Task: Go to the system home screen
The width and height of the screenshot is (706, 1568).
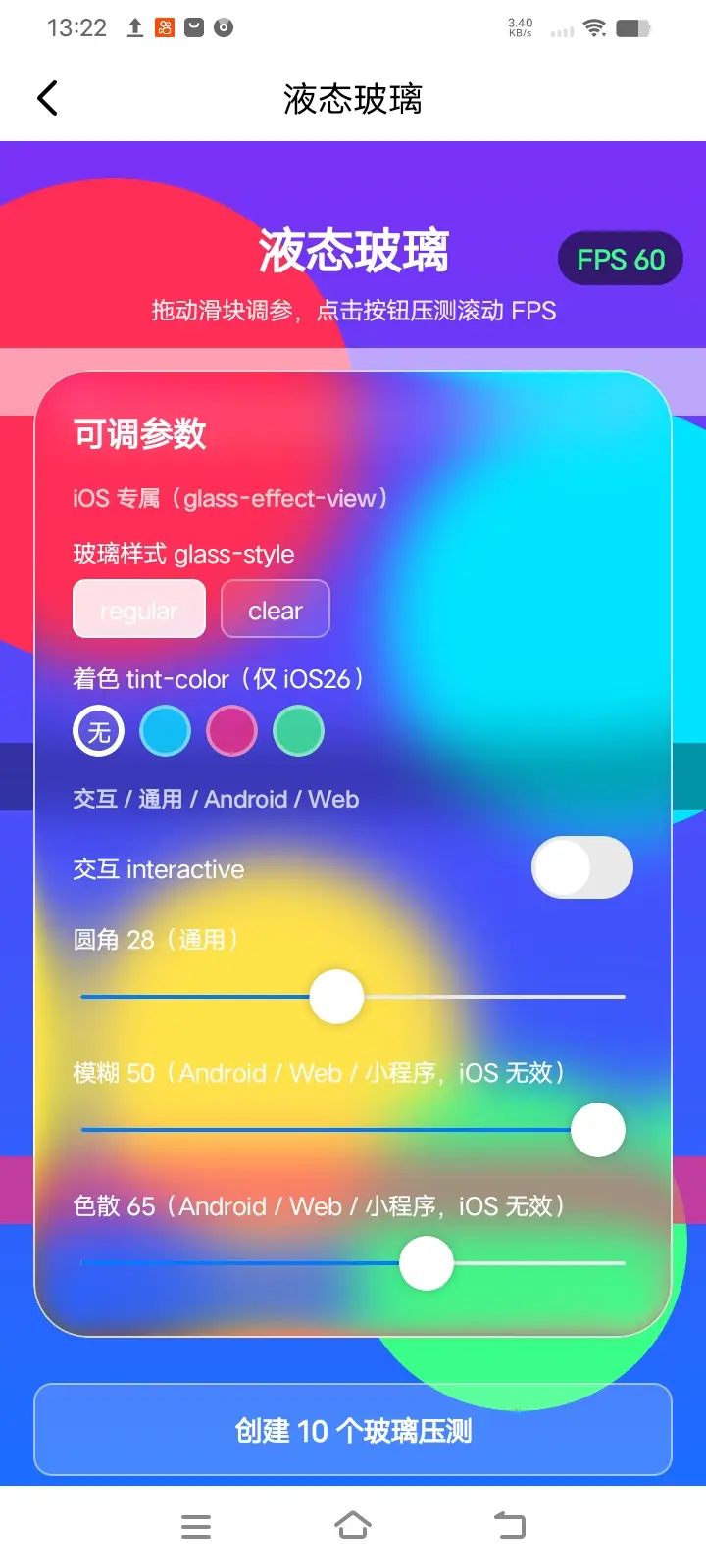Action: (x=353, y=1526)
